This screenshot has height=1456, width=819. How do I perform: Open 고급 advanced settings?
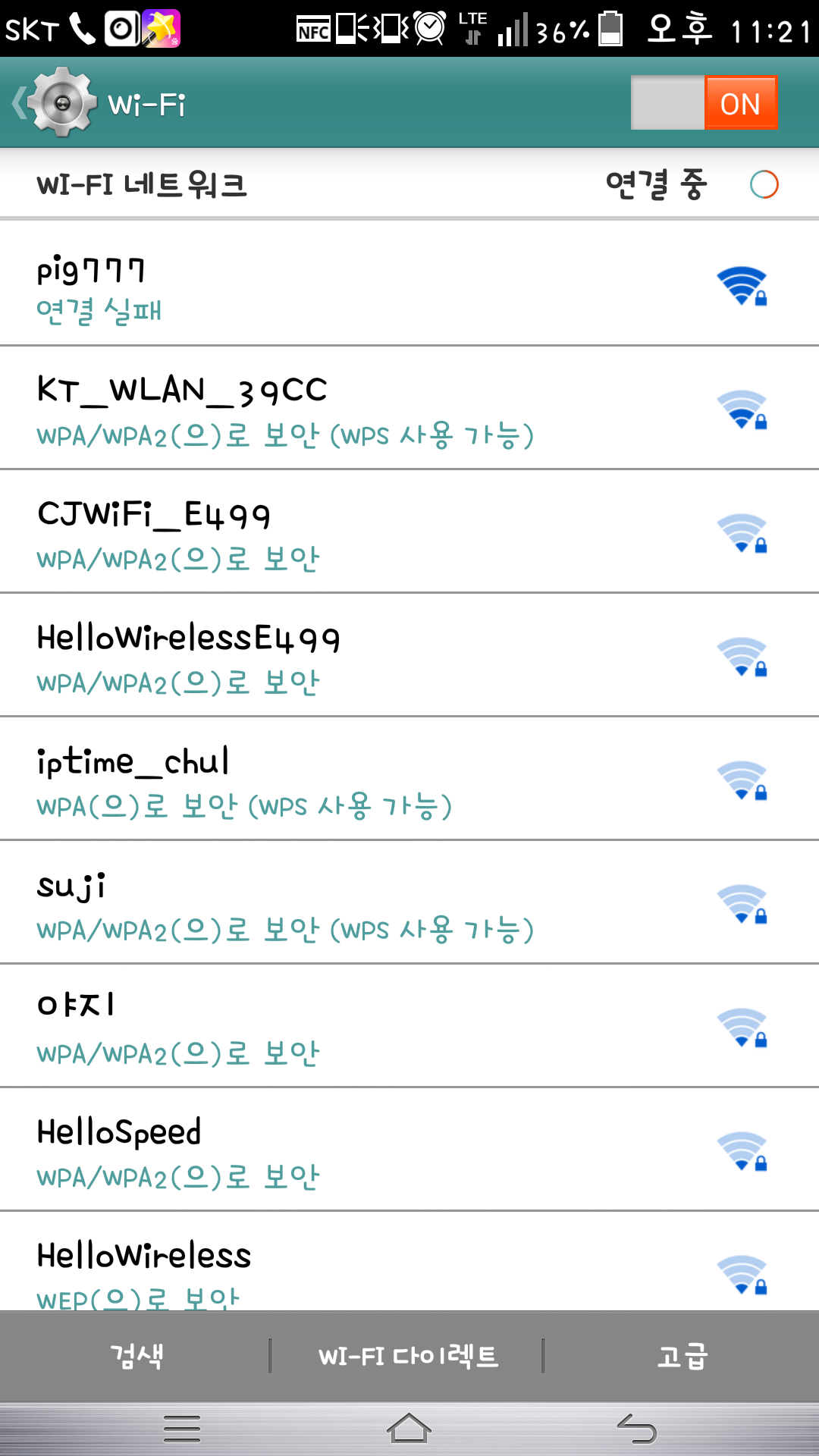point(682,1356)
